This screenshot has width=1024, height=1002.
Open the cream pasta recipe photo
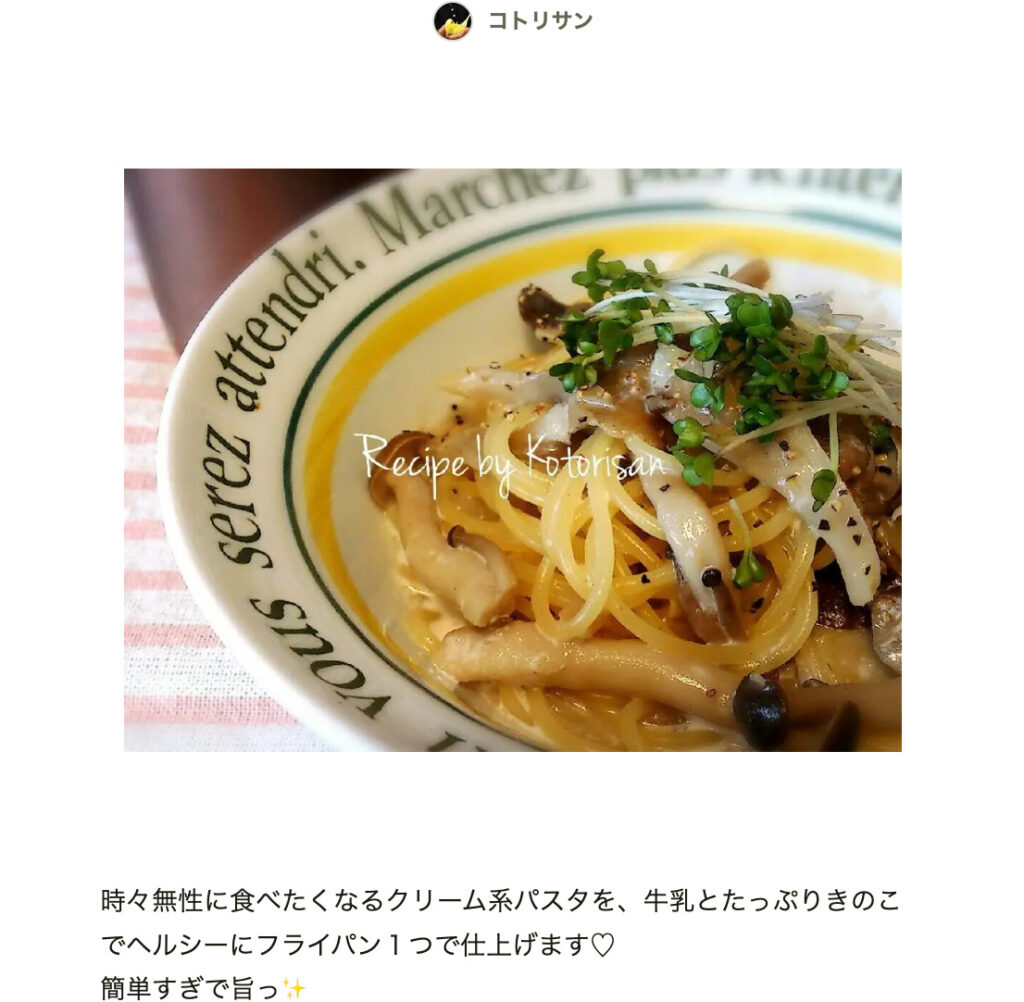pos(512,460)
